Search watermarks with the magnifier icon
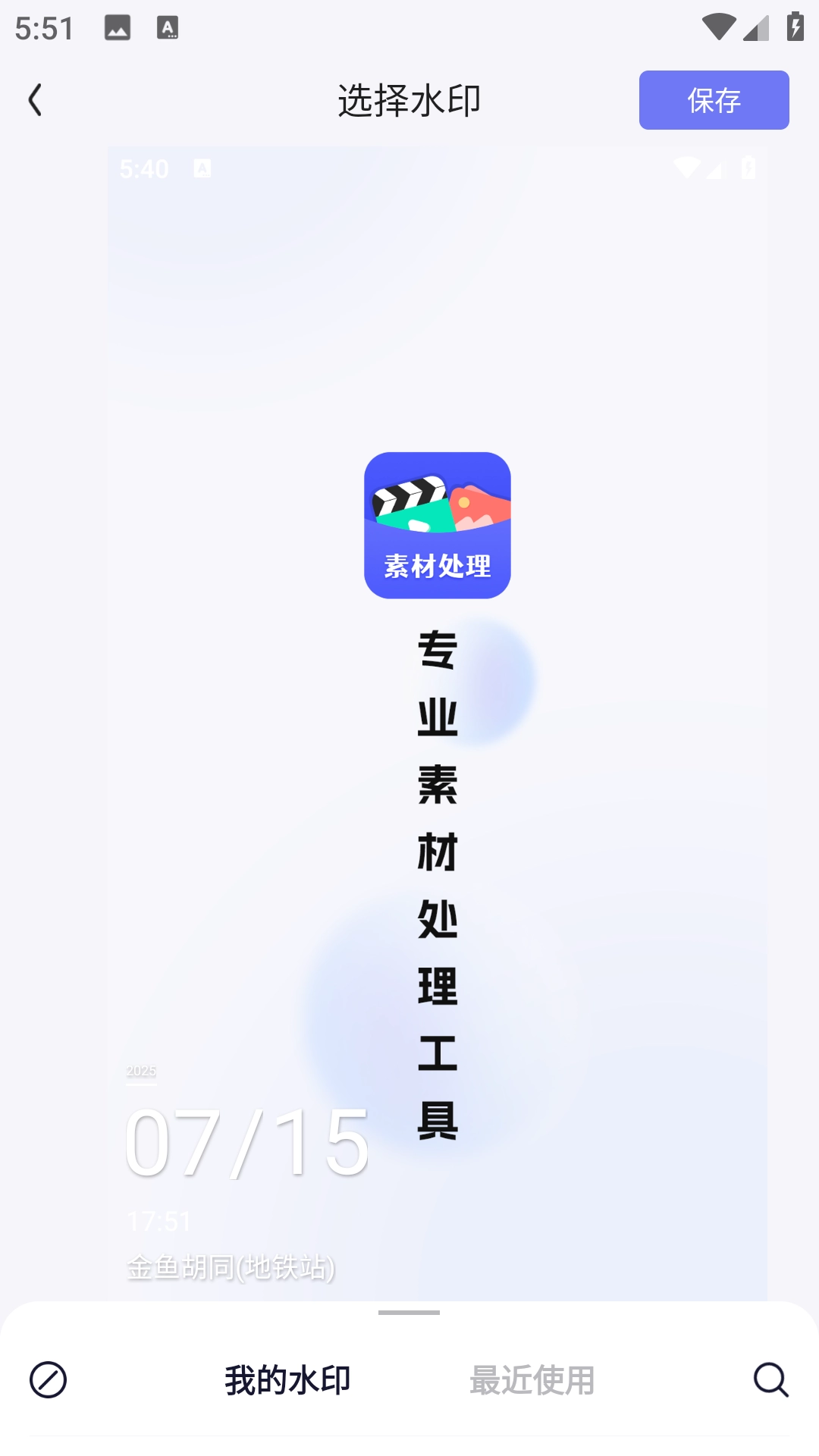The image size is (819, 1456). coord(770,1379)
